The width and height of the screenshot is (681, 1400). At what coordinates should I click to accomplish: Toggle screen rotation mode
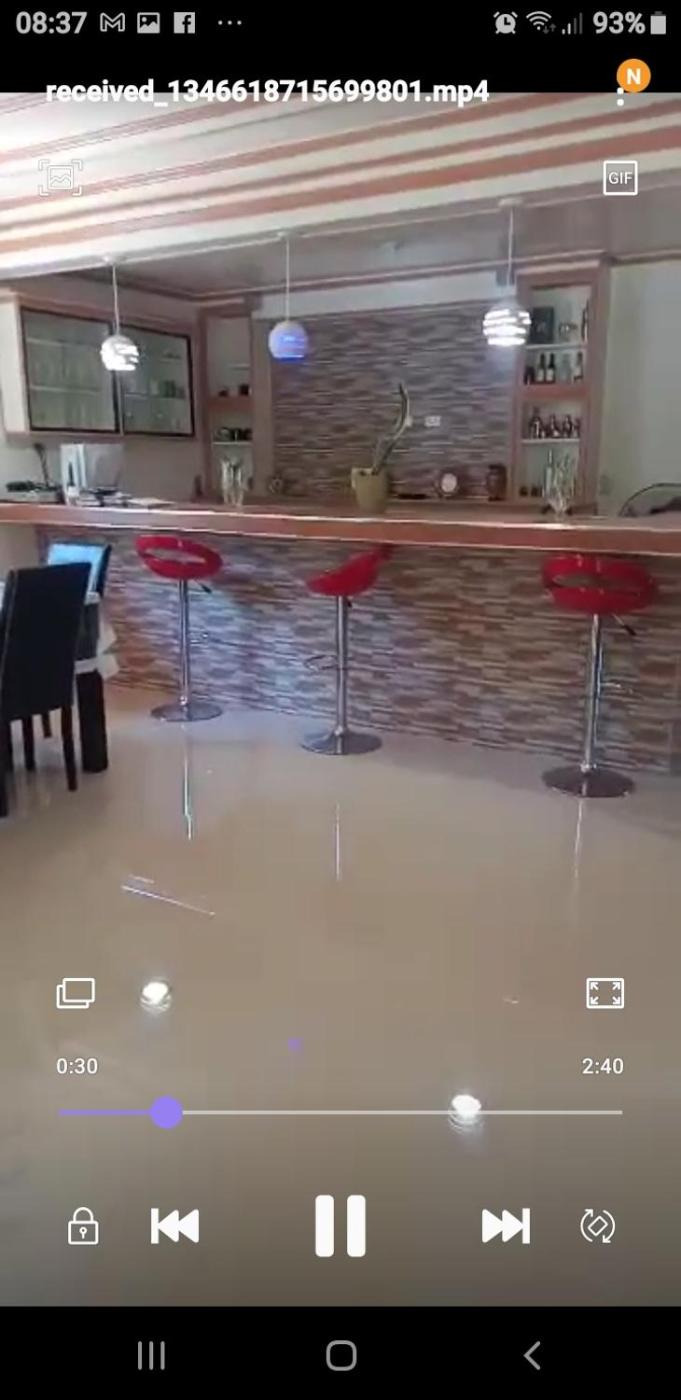598,1226
